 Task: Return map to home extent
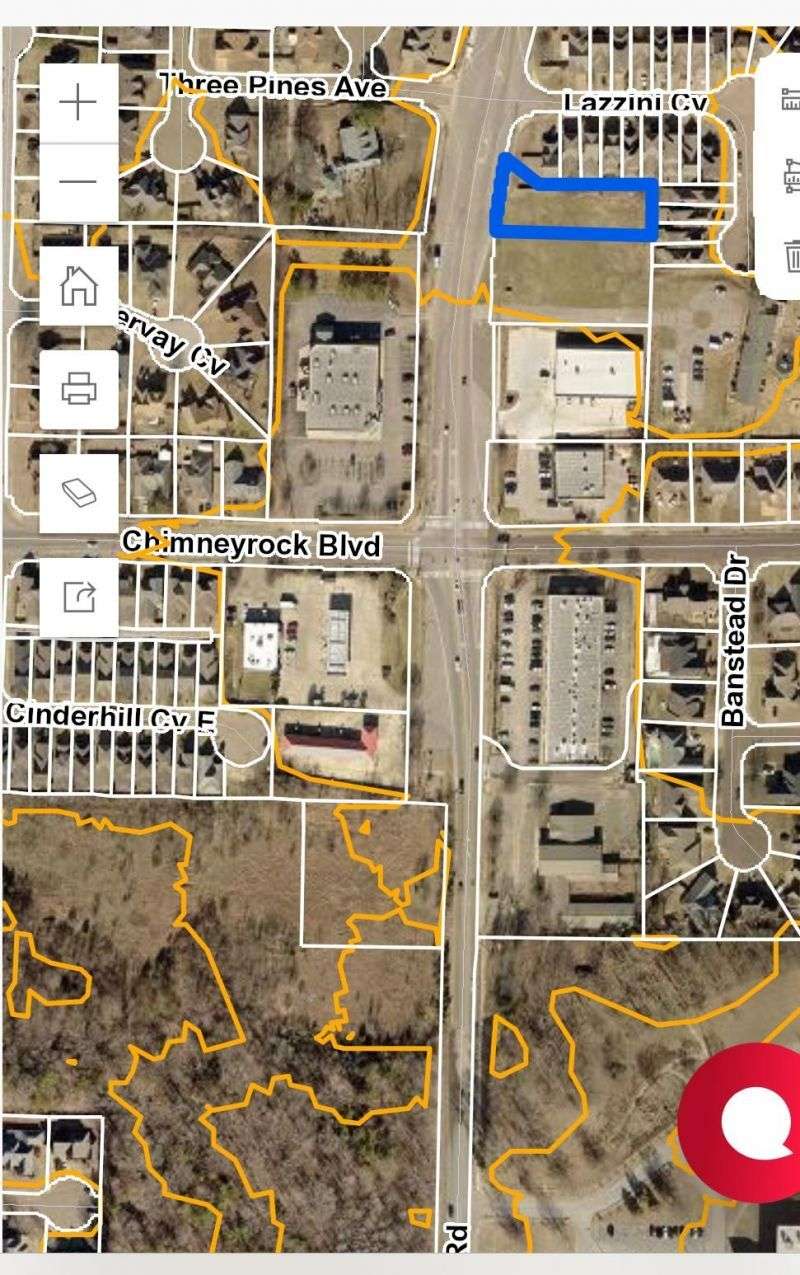coord(79,285)
